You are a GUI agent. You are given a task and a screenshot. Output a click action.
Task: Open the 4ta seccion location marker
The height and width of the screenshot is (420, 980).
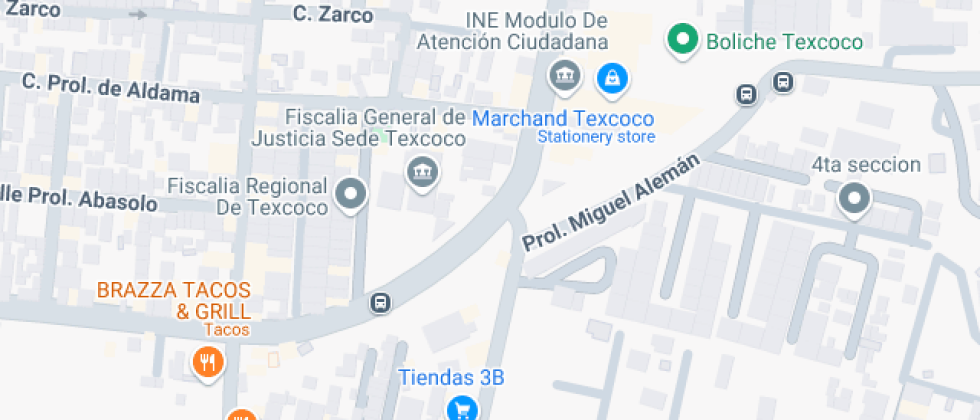tap(853, 199)
